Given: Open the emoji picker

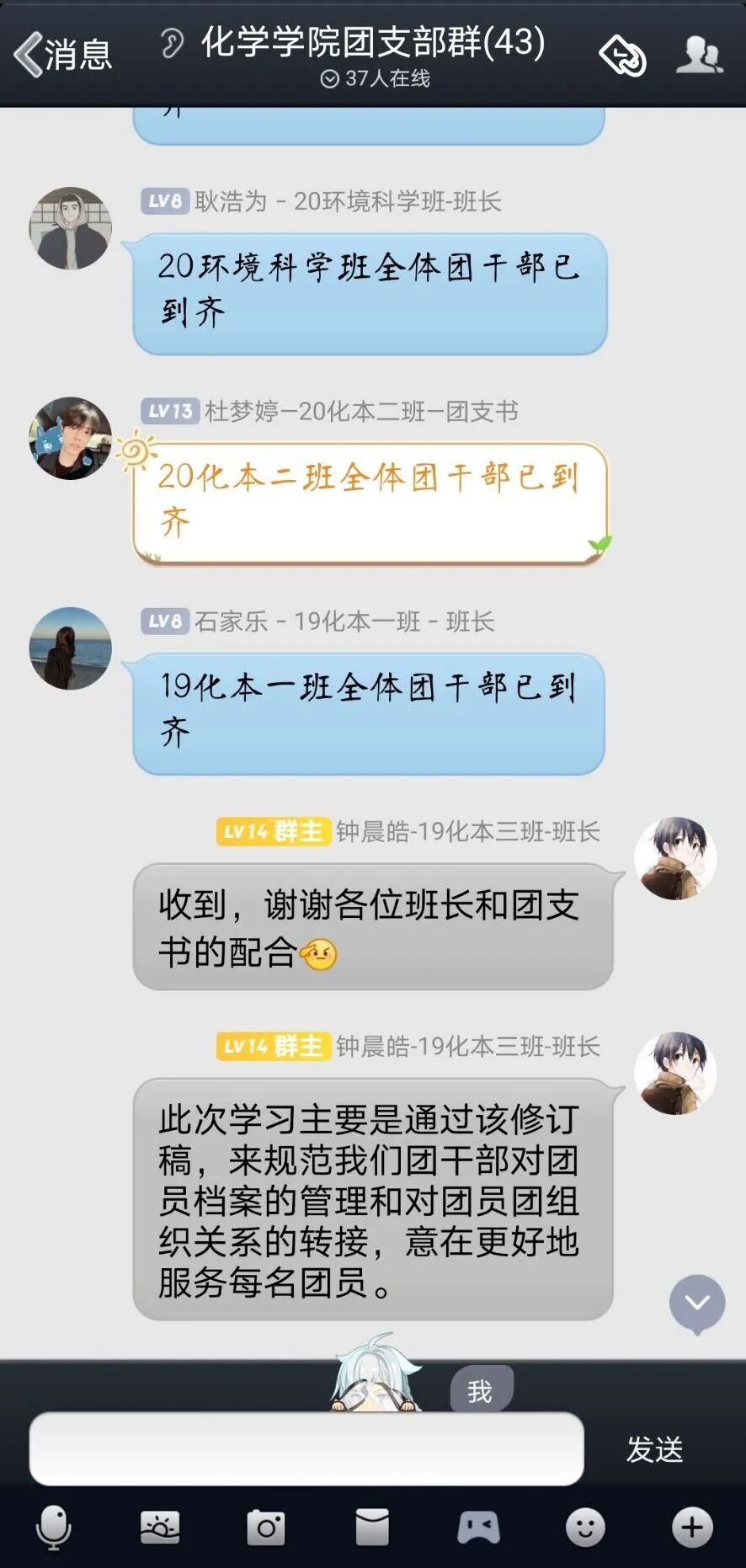Looking at the screenshot, I should [585, 1526].
